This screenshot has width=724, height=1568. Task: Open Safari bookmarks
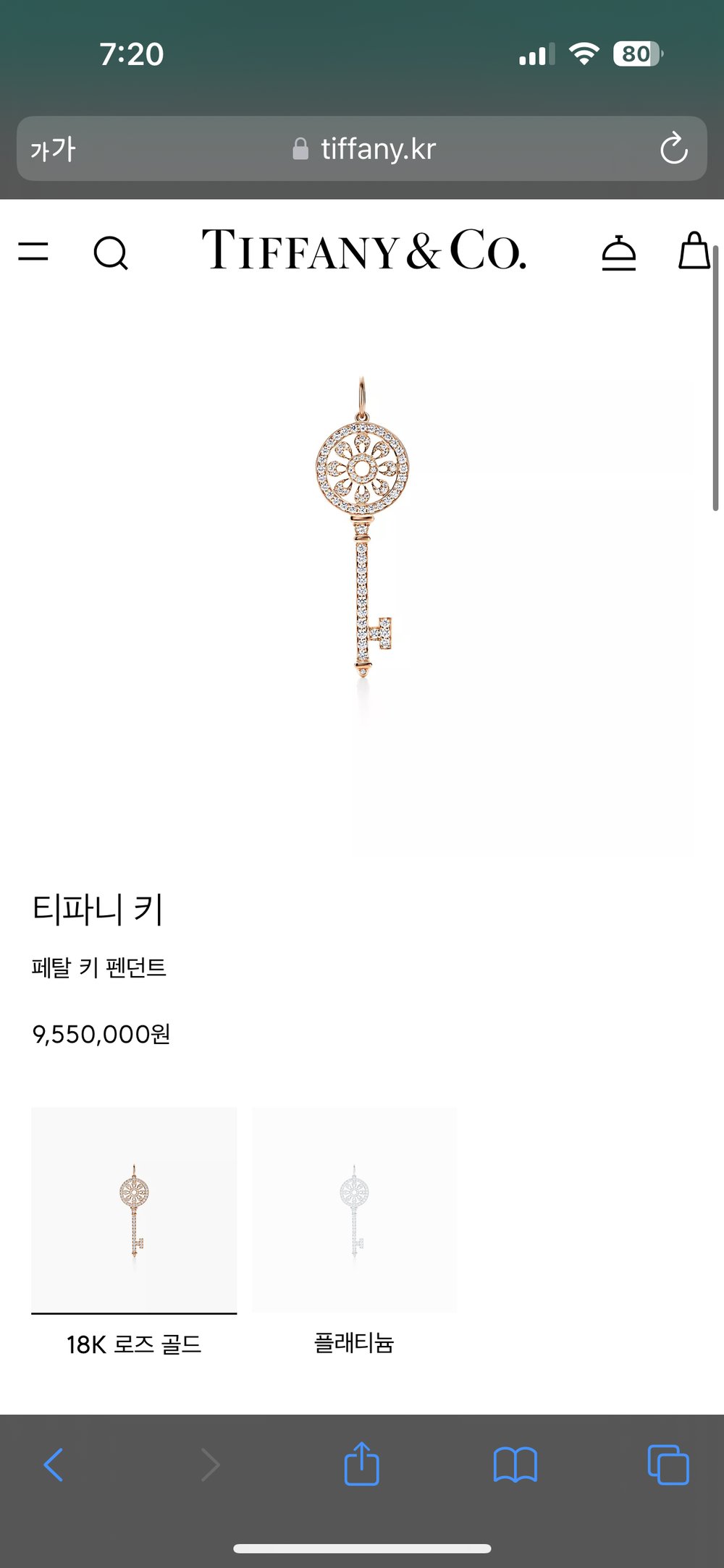click(515, 1465)
